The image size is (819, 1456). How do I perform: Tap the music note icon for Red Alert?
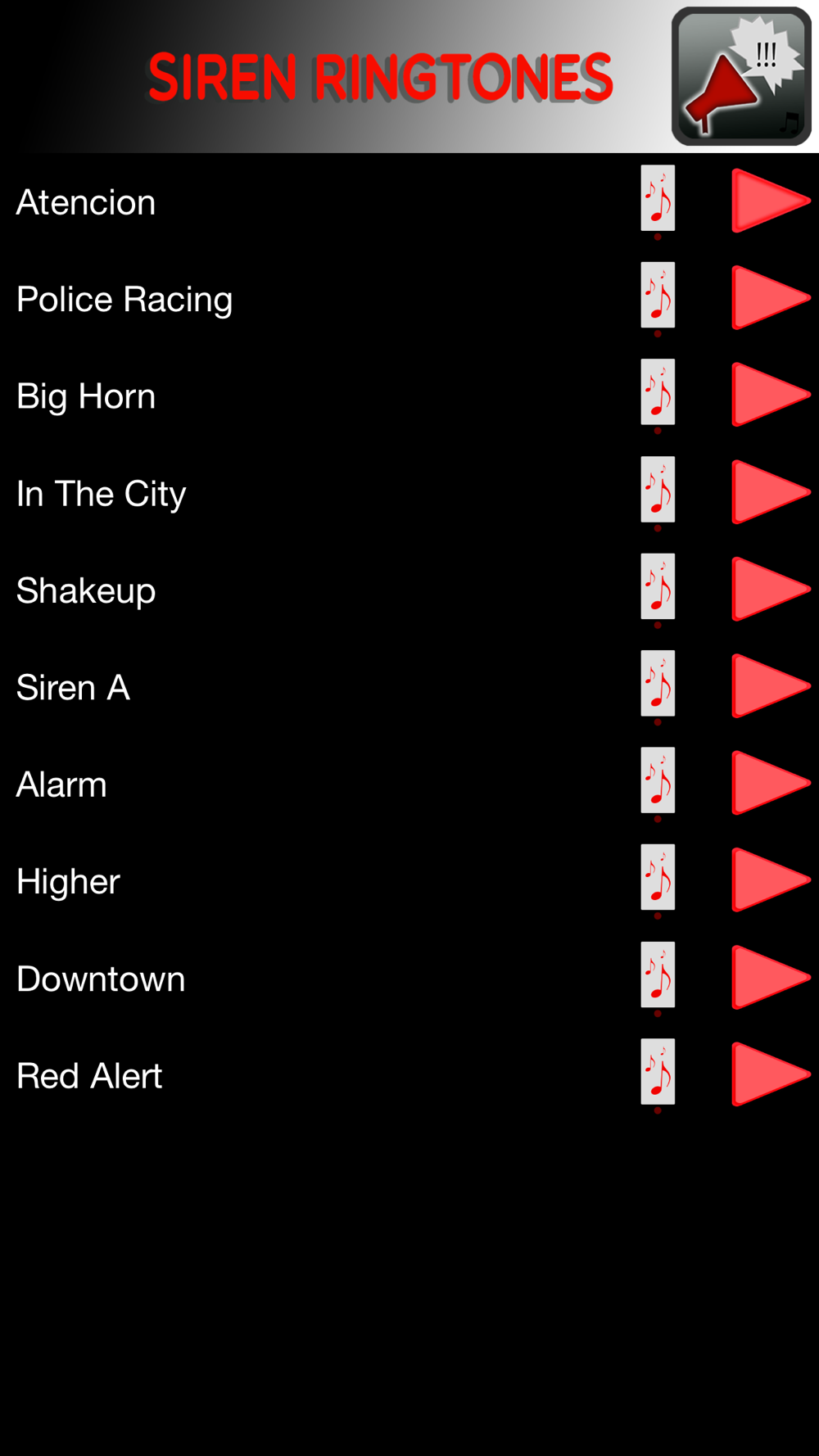(x=658, y=1072)
